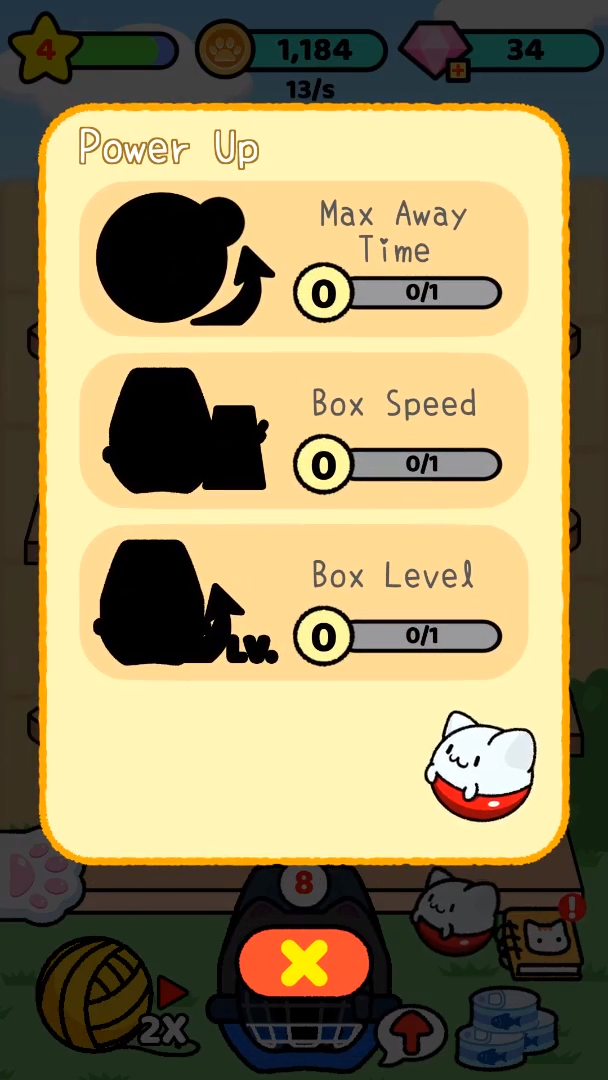Close the Power Up dialog

point(304,963)
